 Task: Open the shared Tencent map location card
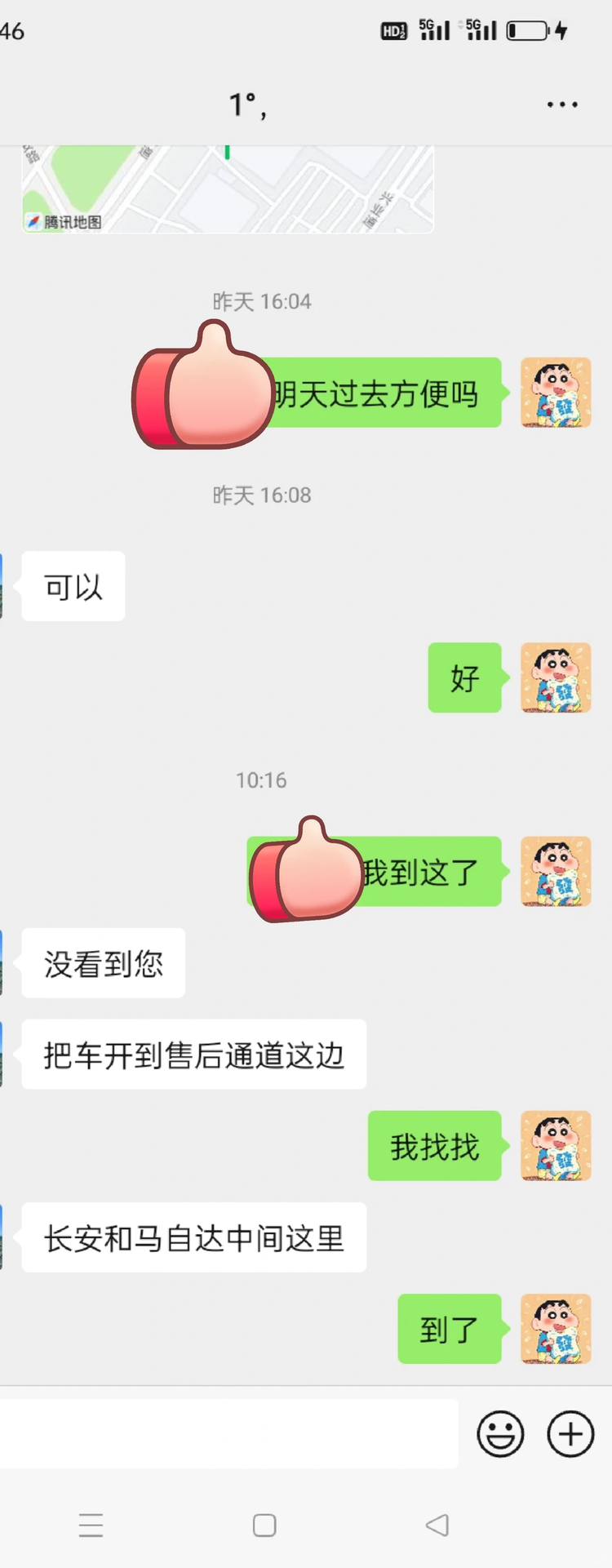pos(228,189)
